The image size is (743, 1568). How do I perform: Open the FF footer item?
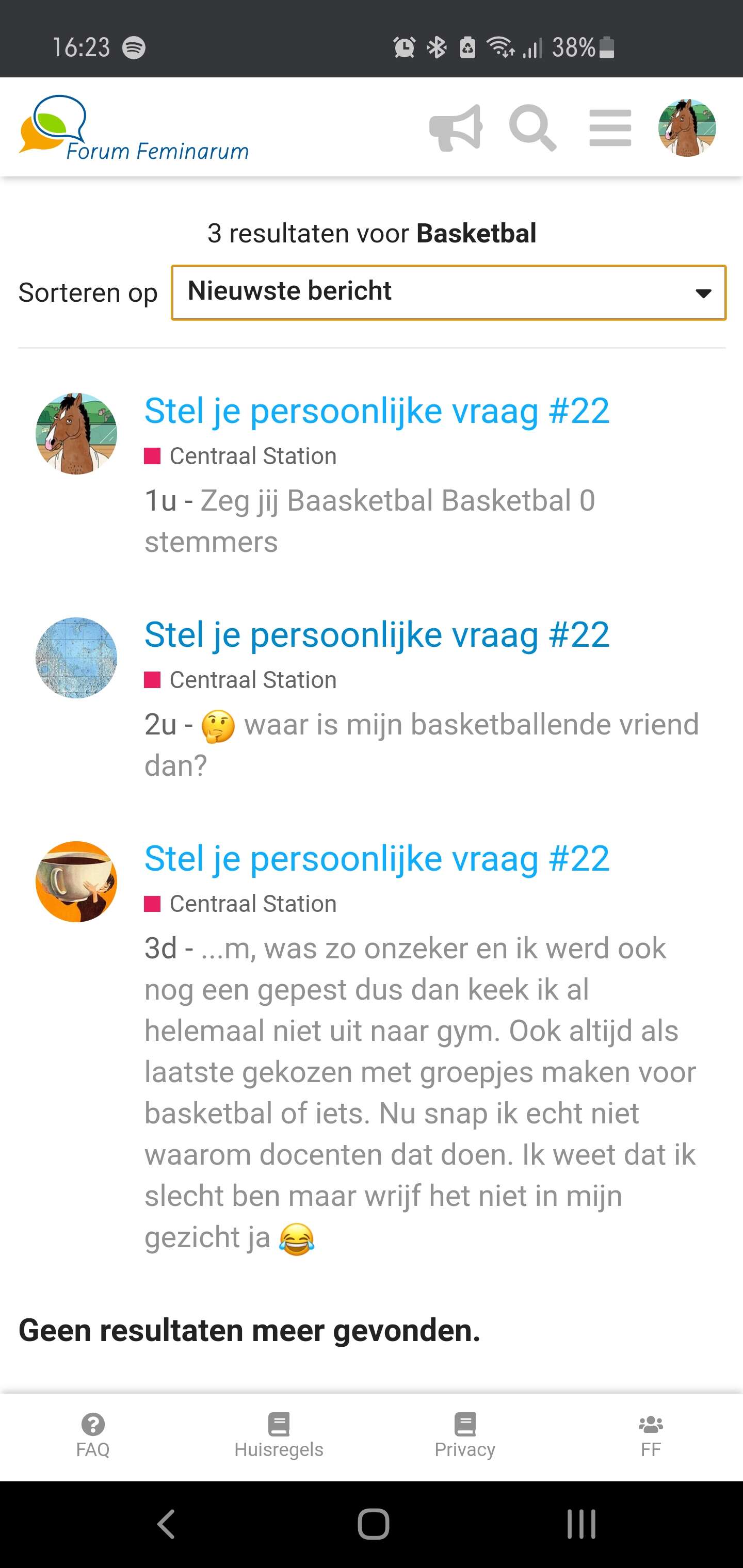pyautogui.click(x=651, y=1436)
